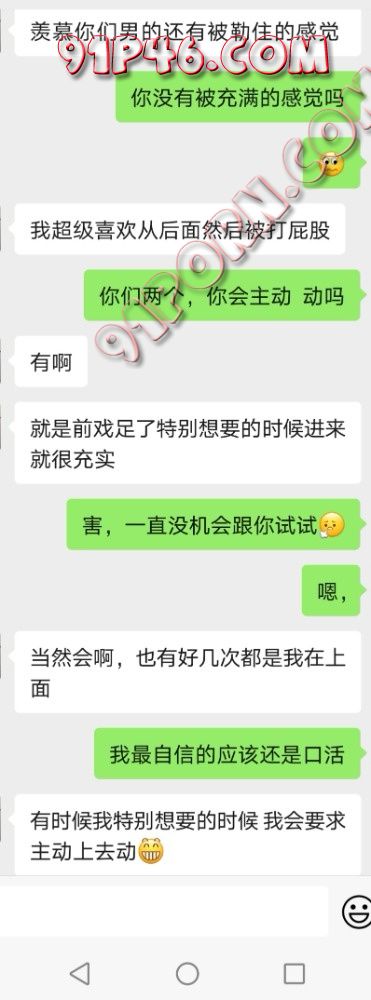This screenshot has width=371, height=1000.
Task: Go back with the system back button
Action: [80, 973]
